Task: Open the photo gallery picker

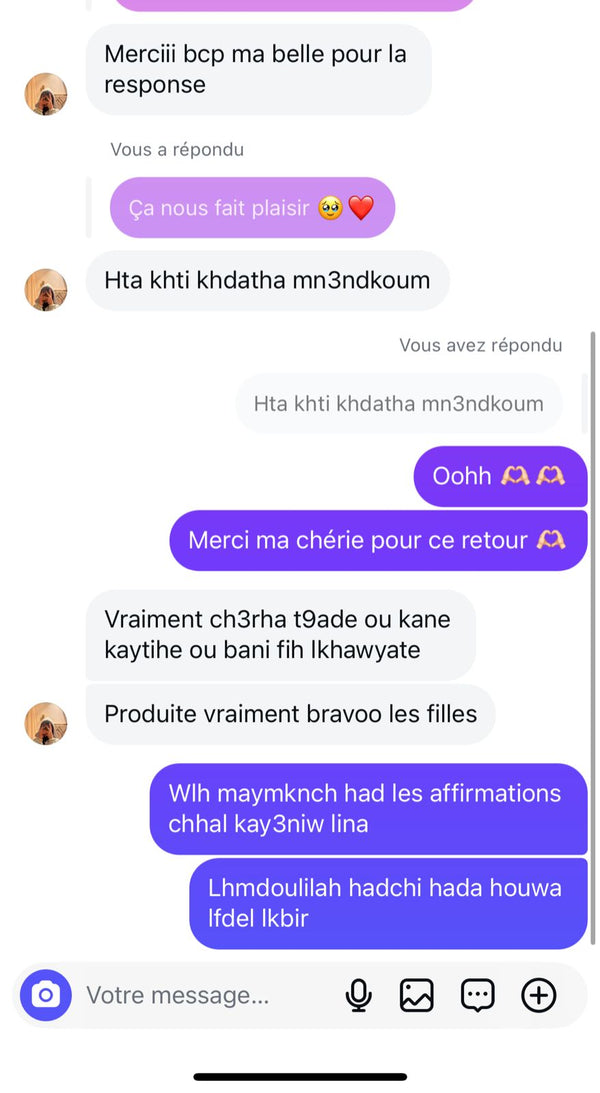Action: (x=416, y=995)
